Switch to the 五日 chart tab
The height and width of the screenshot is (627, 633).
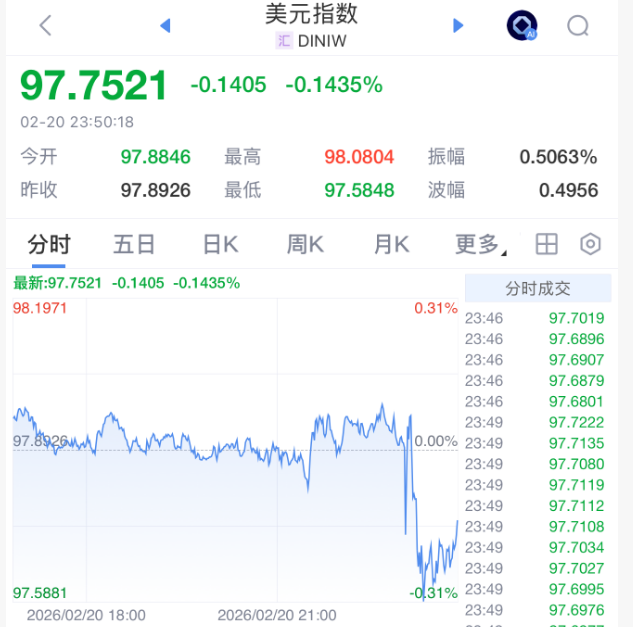tap(134, 244)
